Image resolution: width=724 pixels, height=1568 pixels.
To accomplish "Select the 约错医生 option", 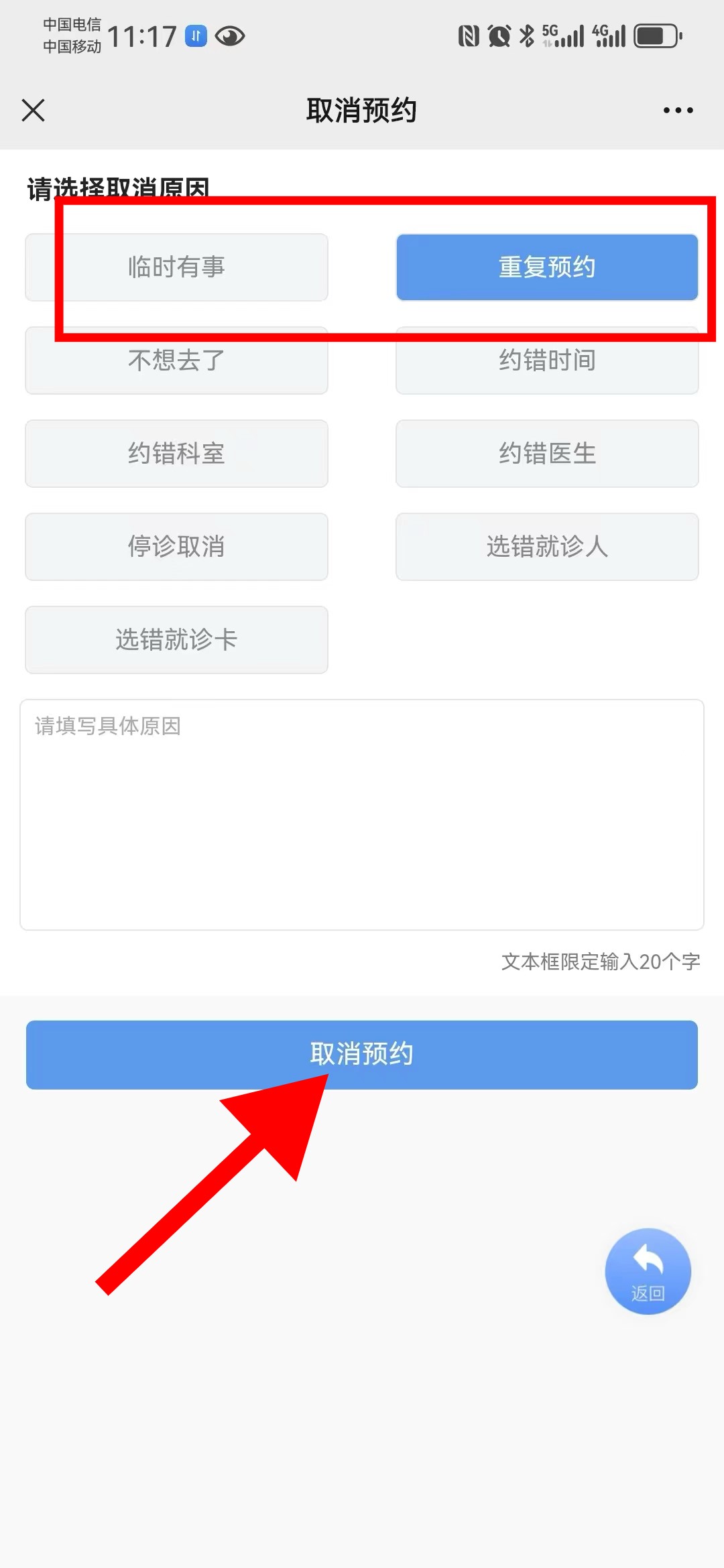I will tap(547, 453).
